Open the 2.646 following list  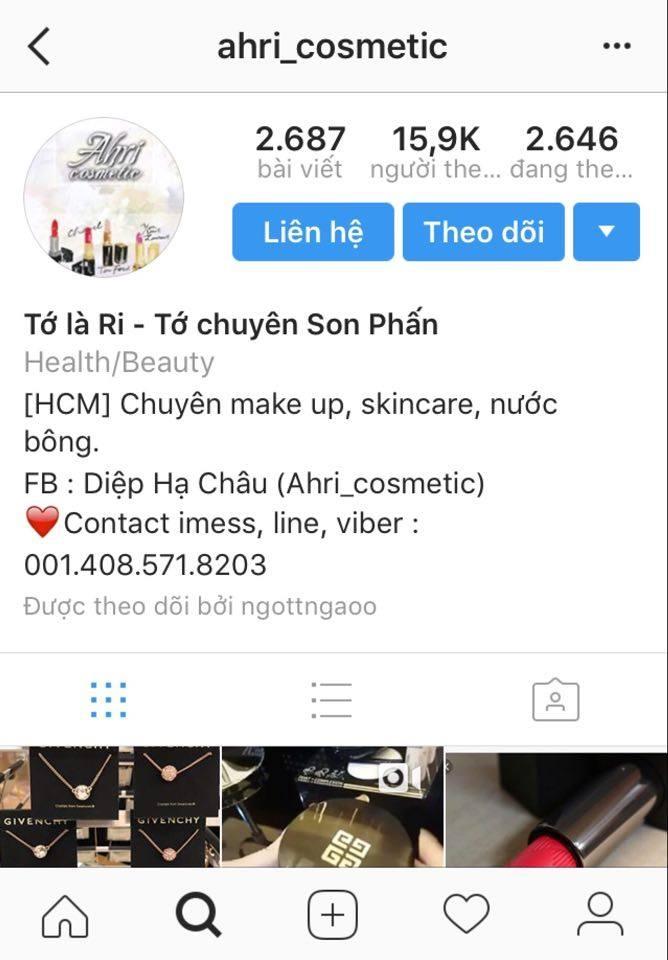pos(571,152)
